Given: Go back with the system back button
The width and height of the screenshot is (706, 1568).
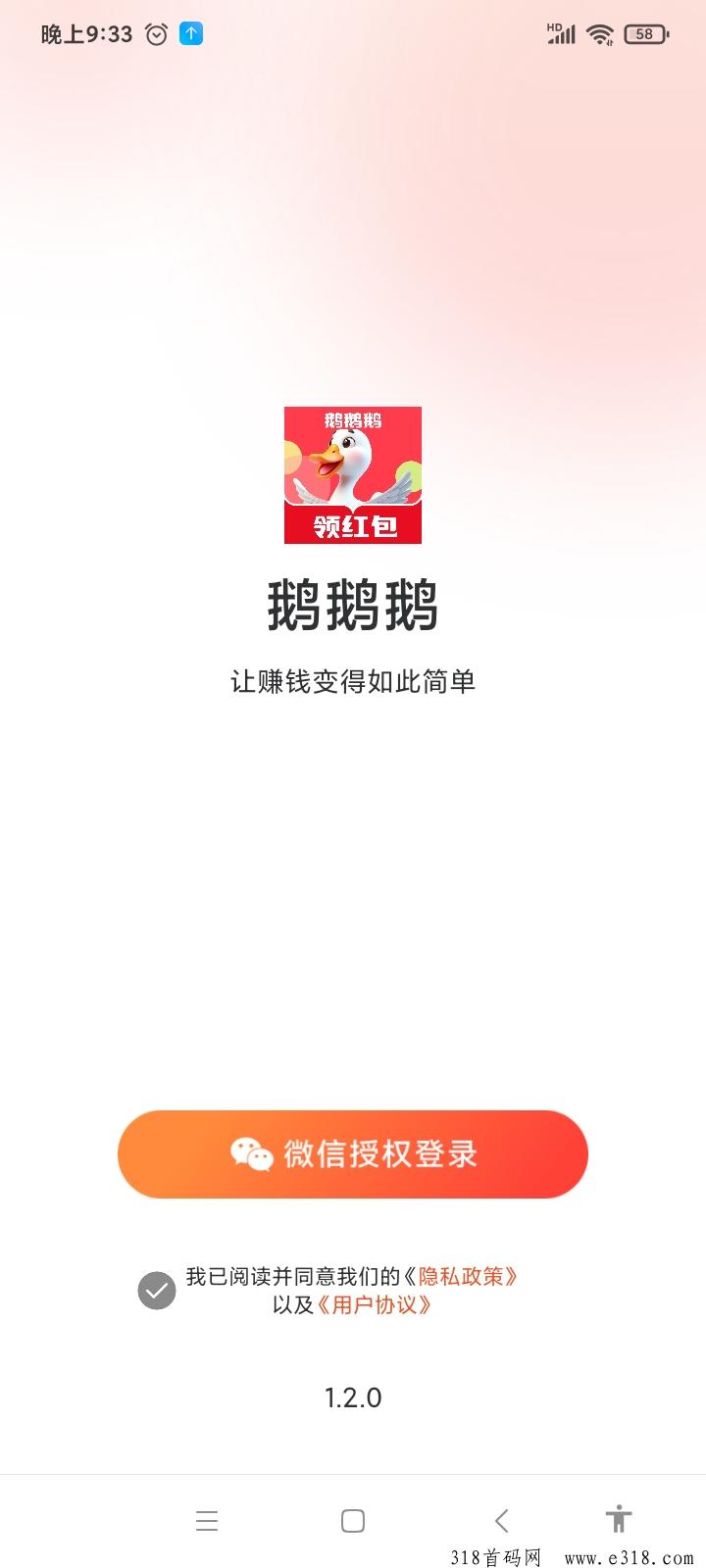Looking at the screenshot, I should pyautogui.click(x=501, y=1521).
